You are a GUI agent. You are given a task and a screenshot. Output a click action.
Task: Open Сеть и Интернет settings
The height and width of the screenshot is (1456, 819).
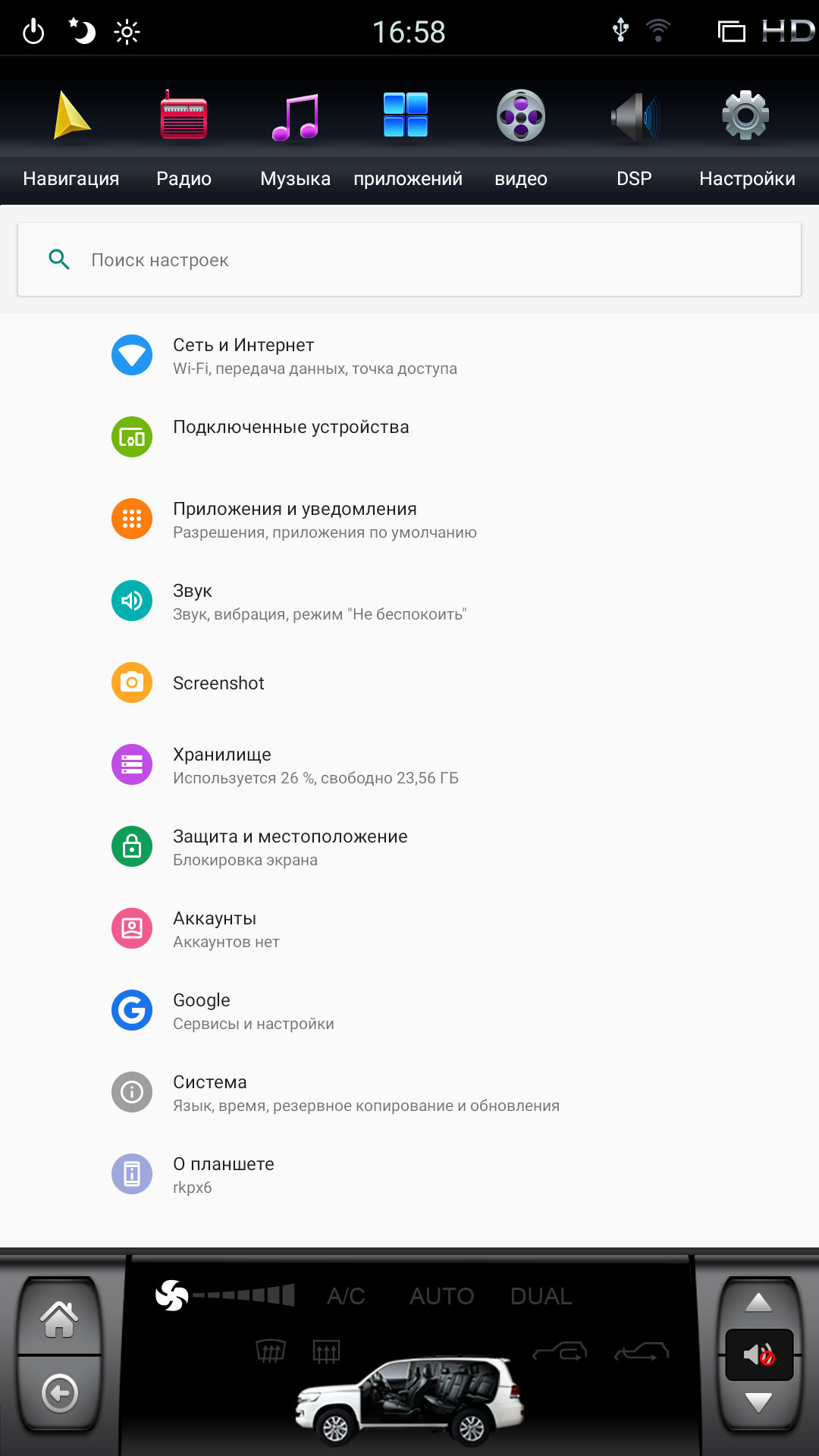coord(409,356)
